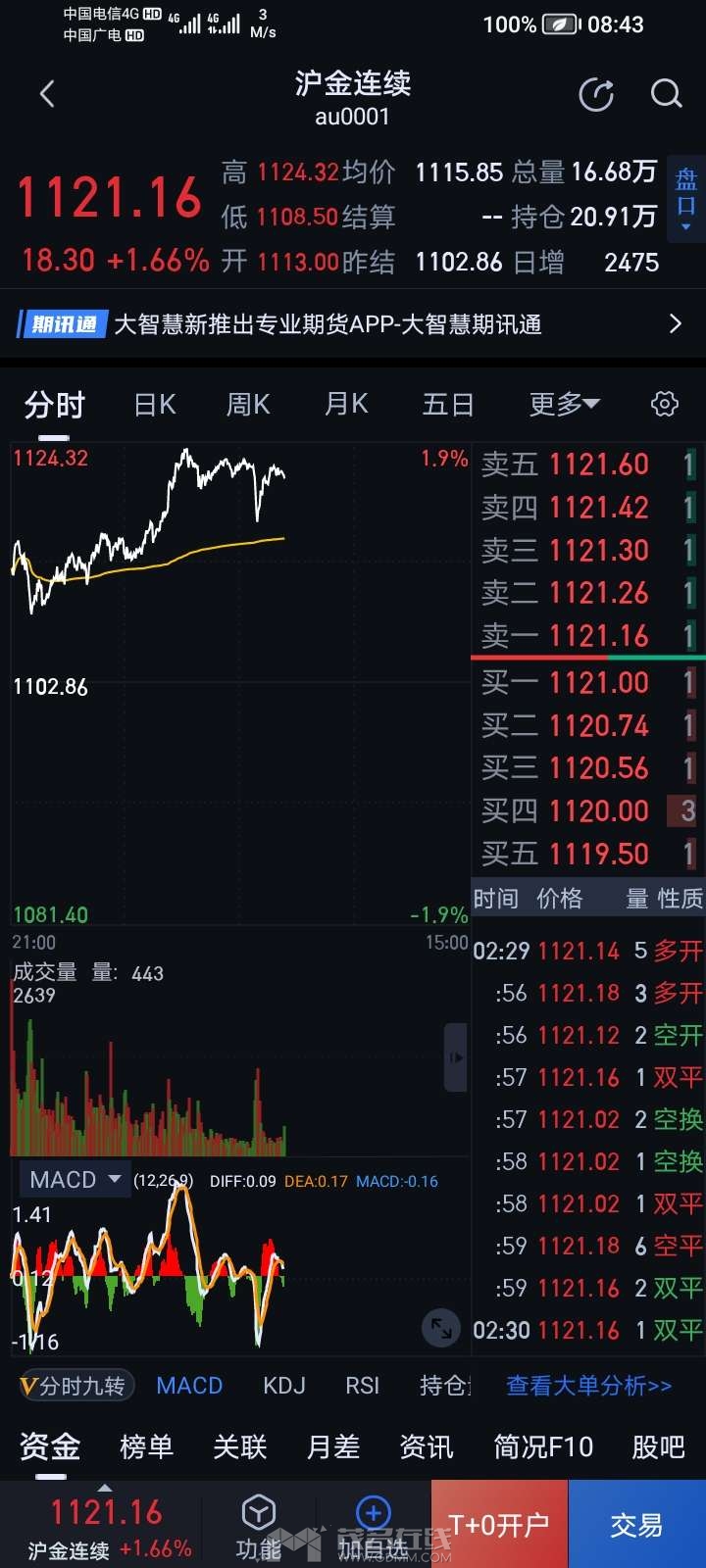This screenshot has height=1568, width=706.
Task: Select the 月K chart tab
Action: 346,405
